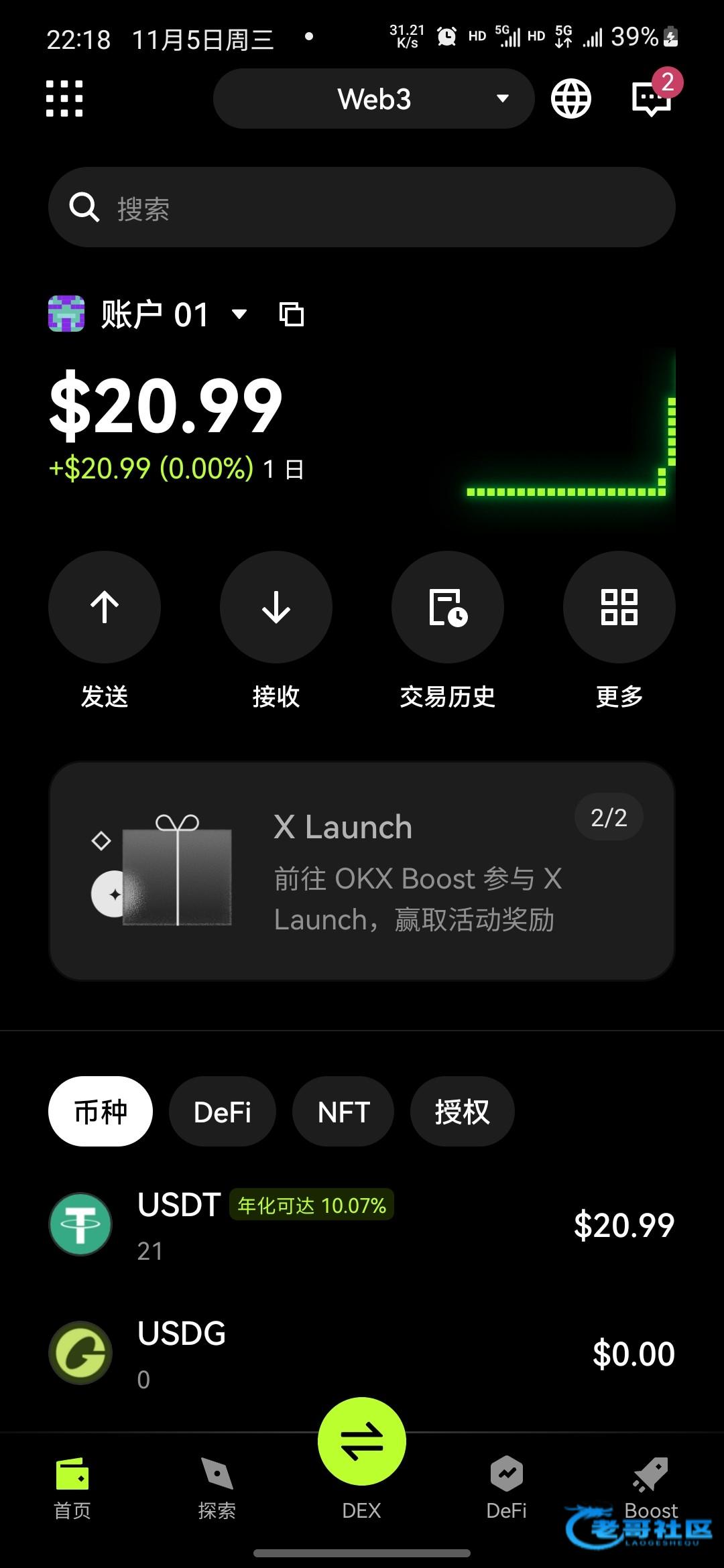Open the USDG token row

click(x=362, y=1352)
